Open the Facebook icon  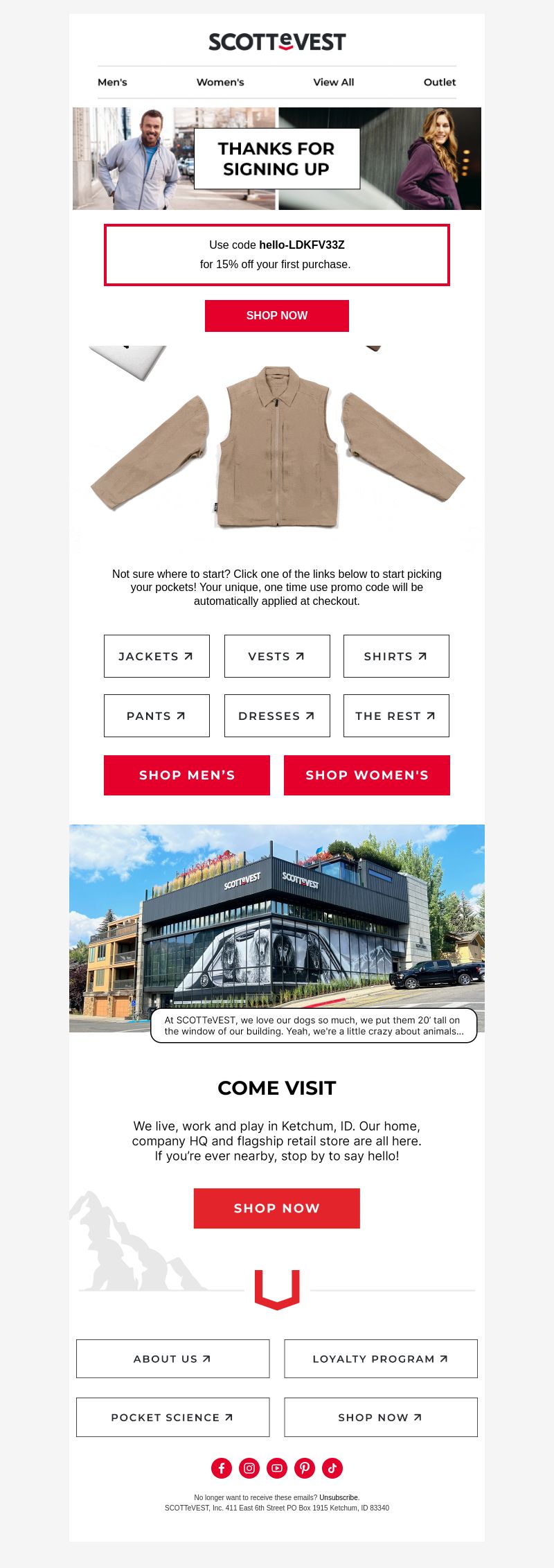click(x=222, y=1468)
